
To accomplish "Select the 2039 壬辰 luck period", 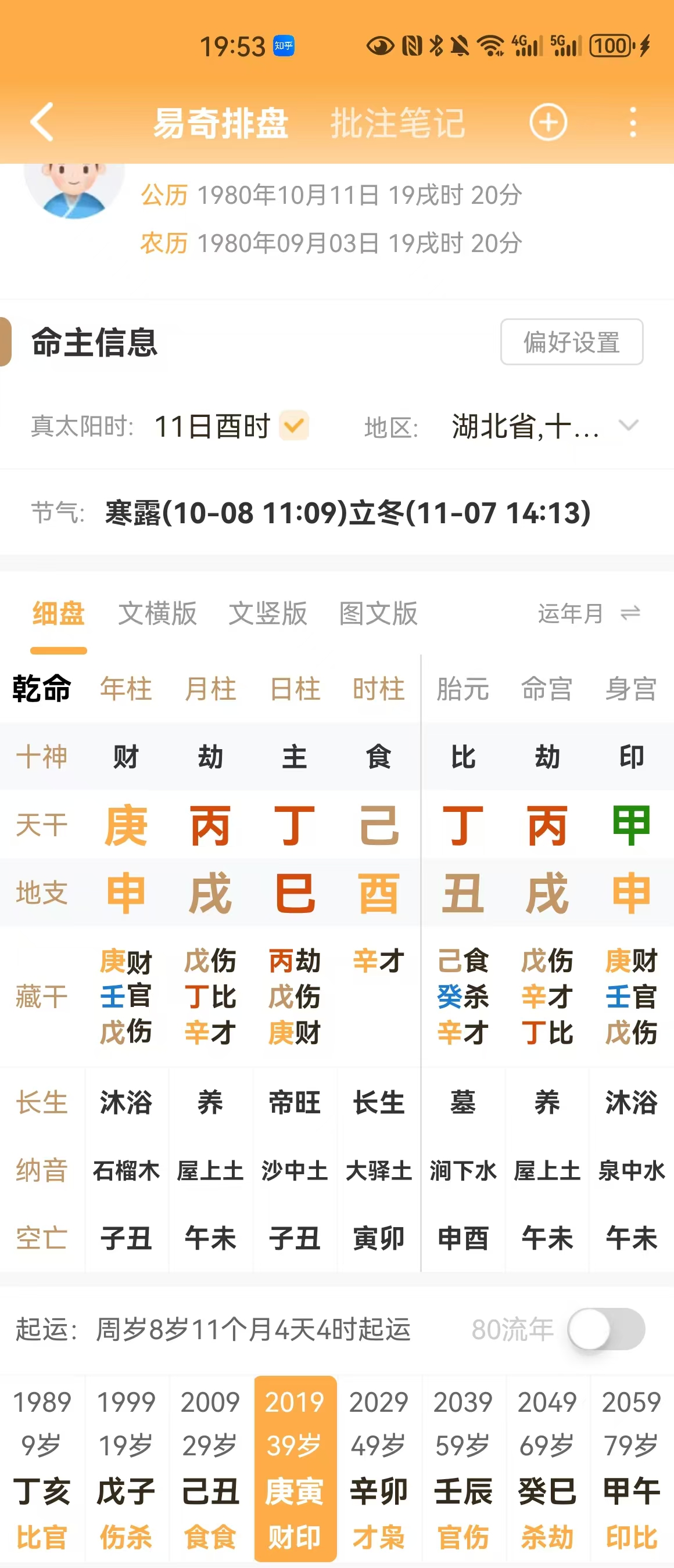I will click(463, 1468).
